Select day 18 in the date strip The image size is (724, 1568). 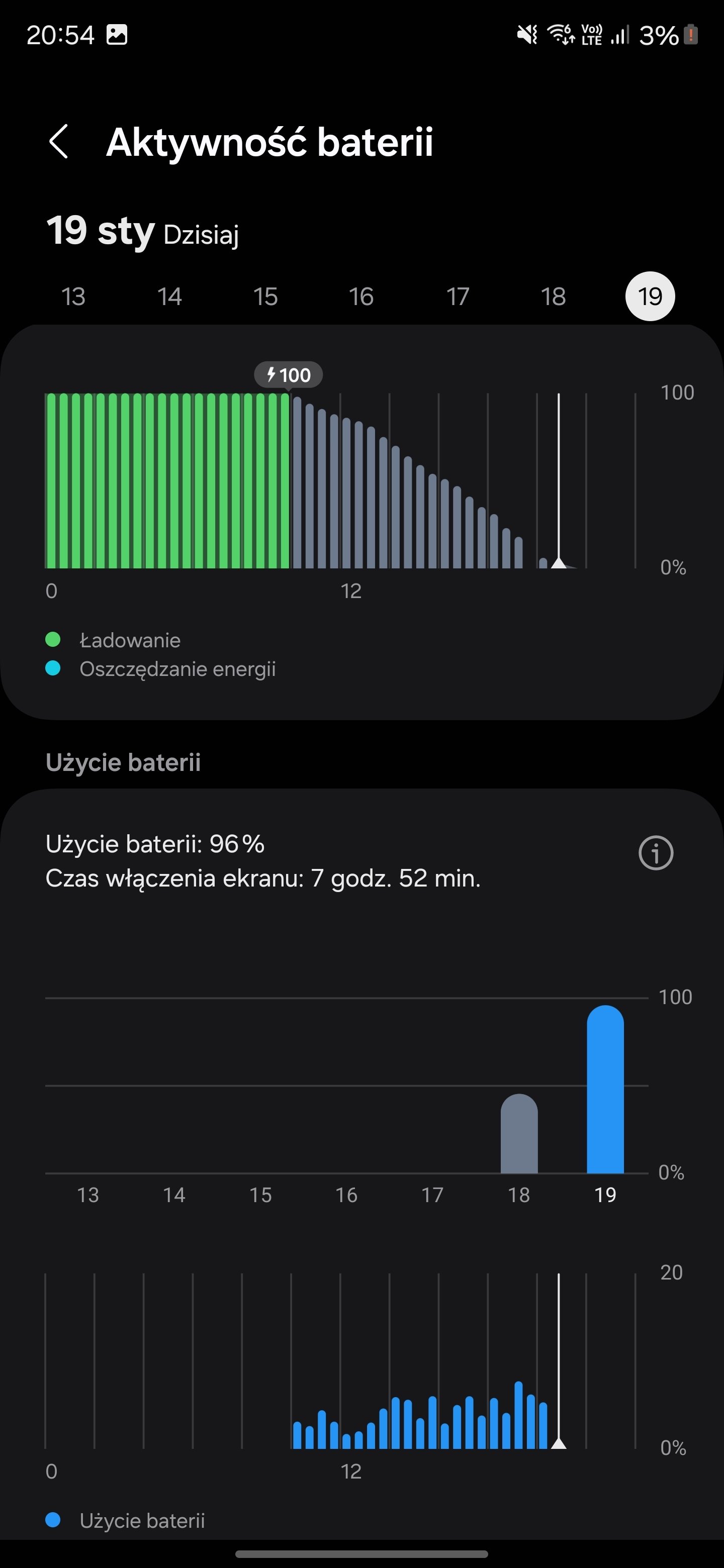pyautogui.click(x=554, y=297)
